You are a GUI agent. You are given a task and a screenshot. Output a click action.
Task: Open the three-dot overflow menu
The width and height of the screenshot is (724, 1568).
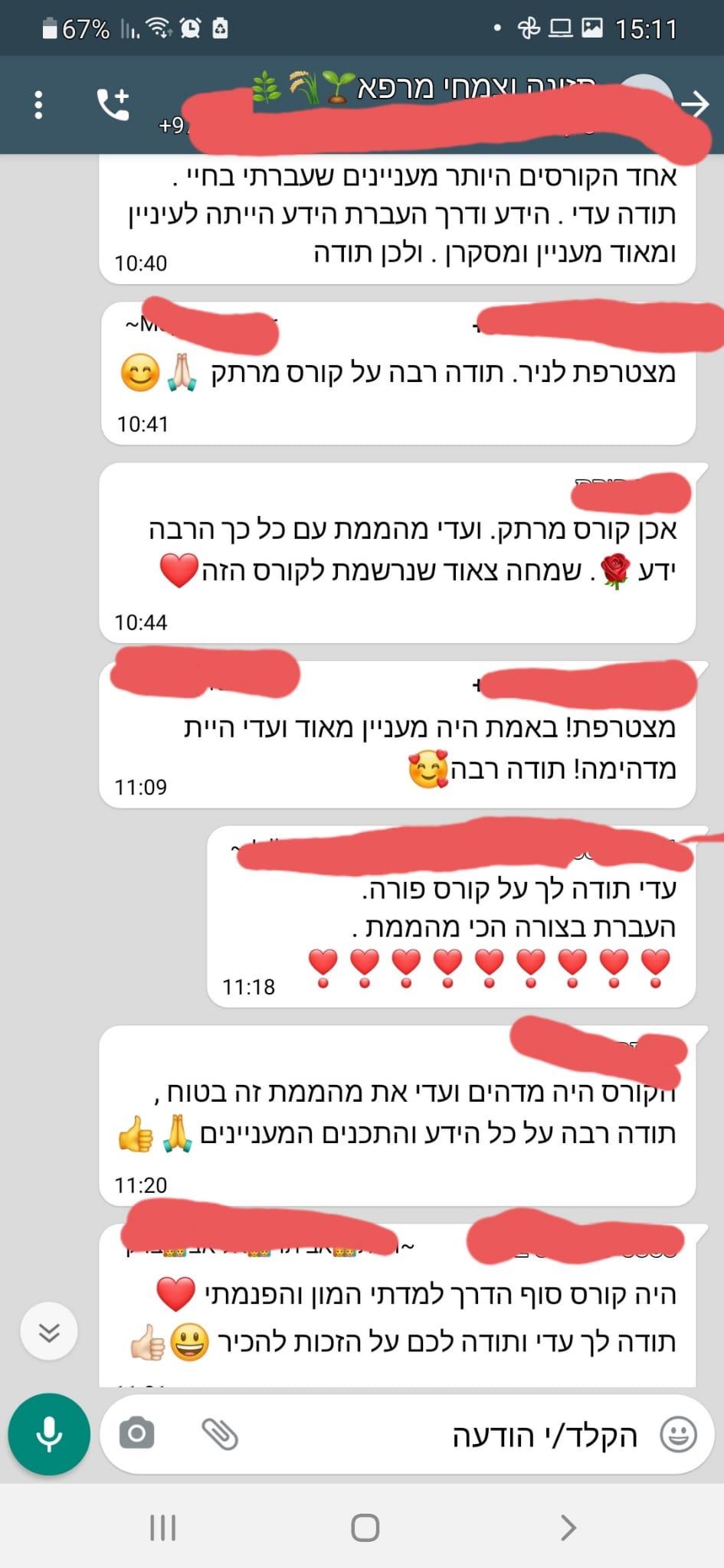pyautogui.click(x=38, y=105)
